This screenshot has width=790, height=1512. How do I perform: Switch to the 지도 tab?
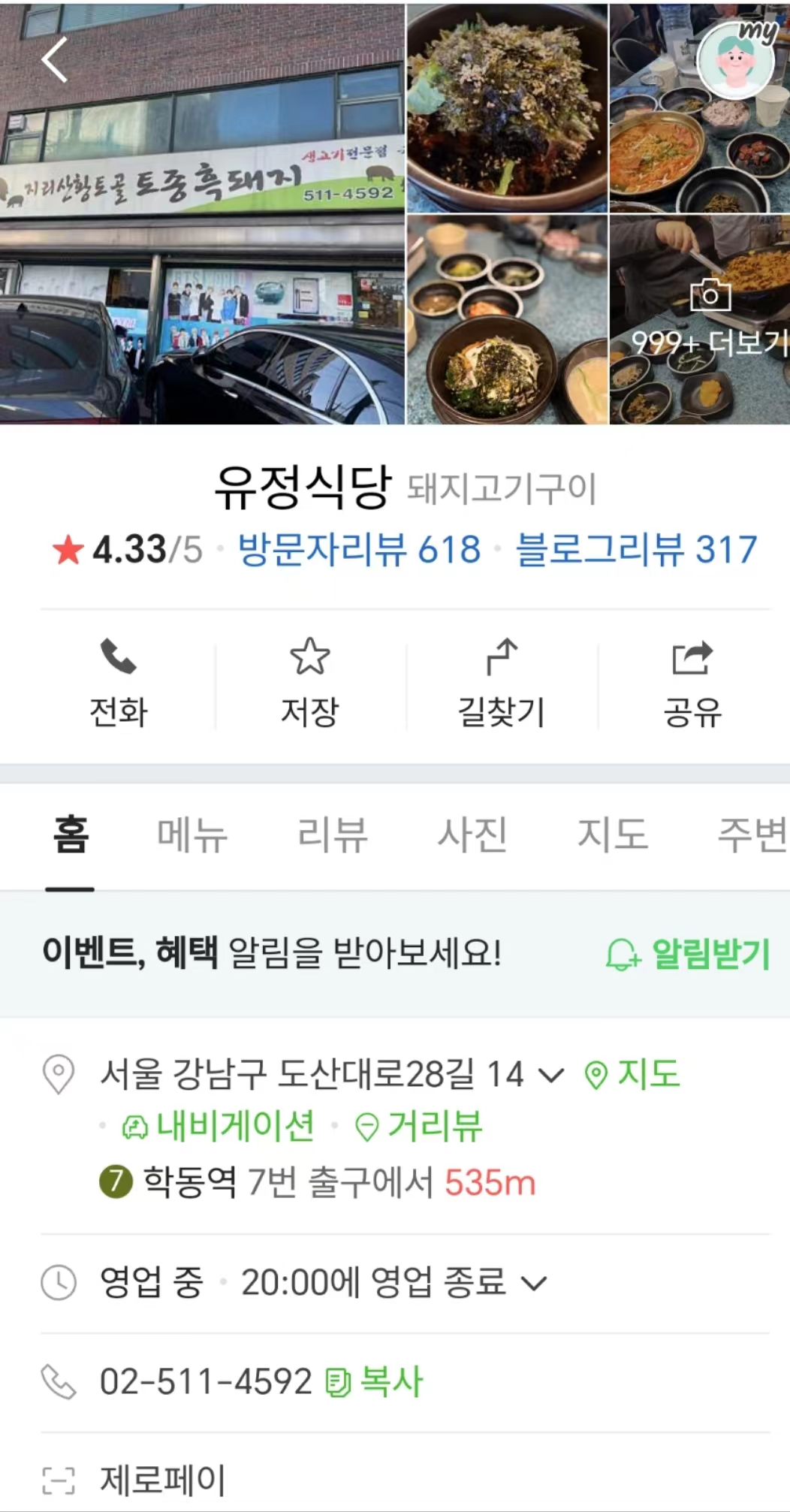[x=613, y=834]
